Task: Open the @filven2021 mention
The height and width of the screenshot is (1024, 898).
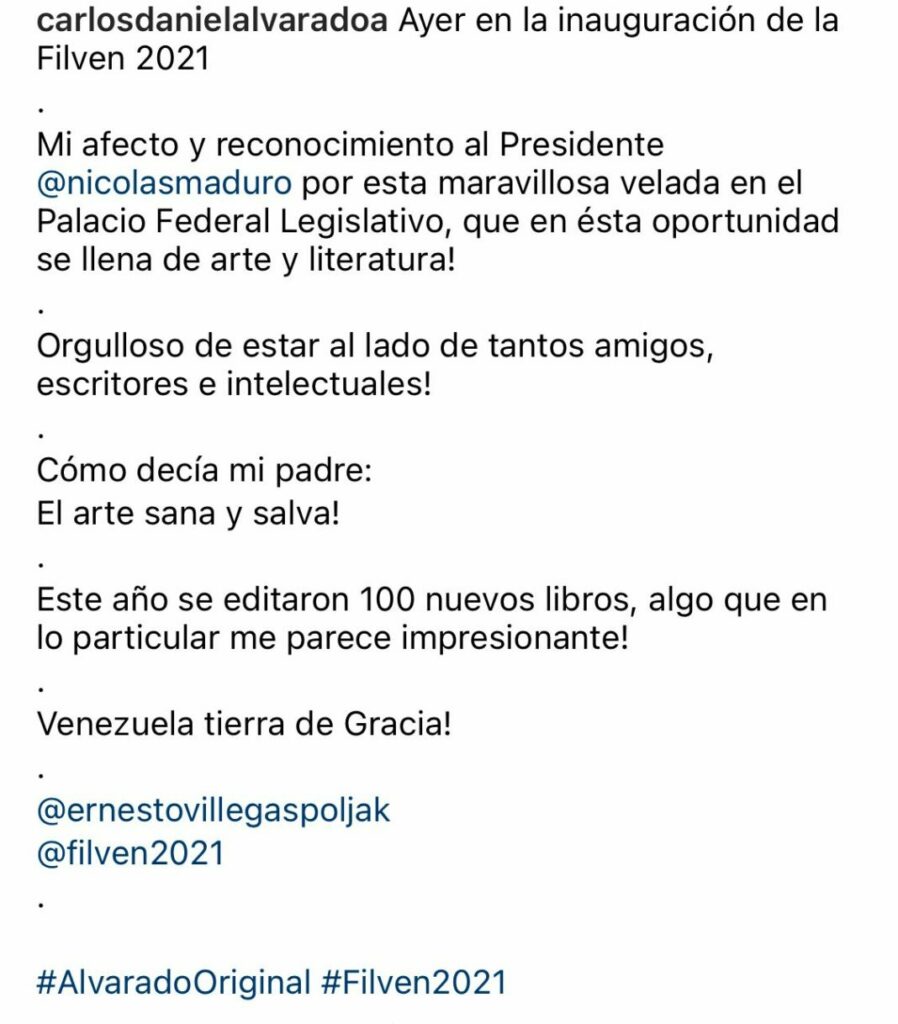Action: (x=130, y=853)
